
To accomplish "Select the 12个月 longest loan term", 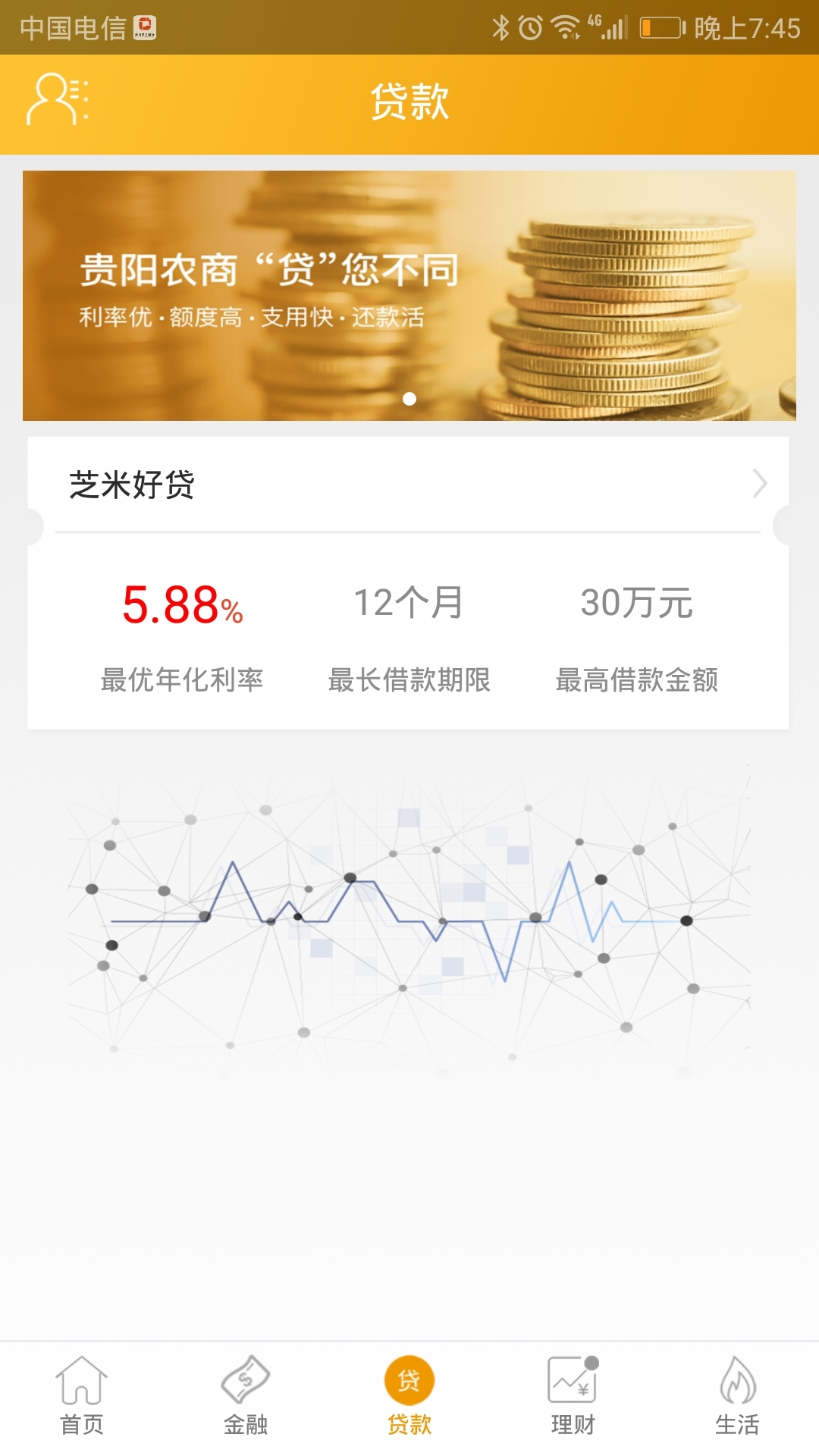I will tap(409, 603).
